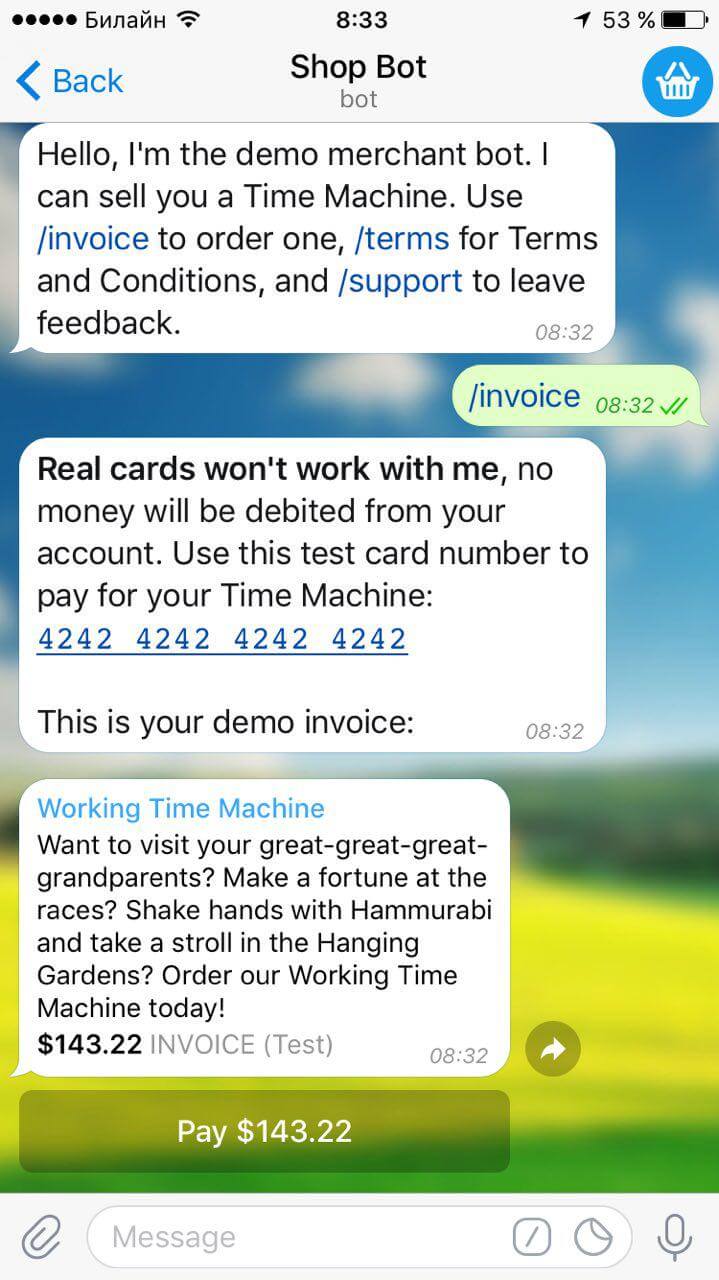Tap the /invoice command link
The height and width of the screenshot is (1280, 719).
click(93, 239)
